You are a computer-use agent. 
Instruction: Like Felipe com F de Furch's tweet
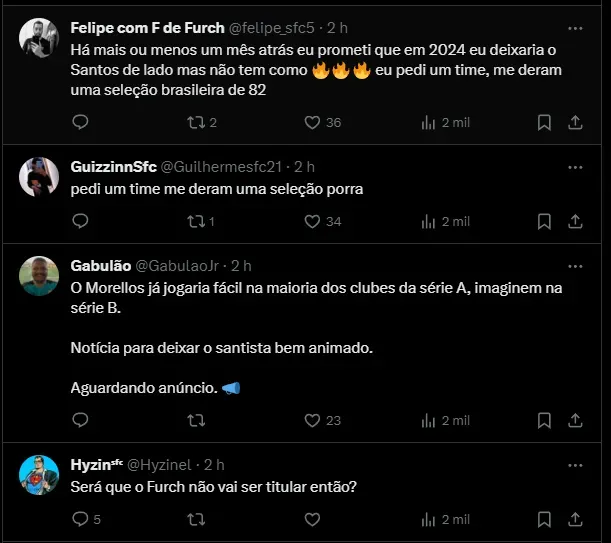click(312, 122)
